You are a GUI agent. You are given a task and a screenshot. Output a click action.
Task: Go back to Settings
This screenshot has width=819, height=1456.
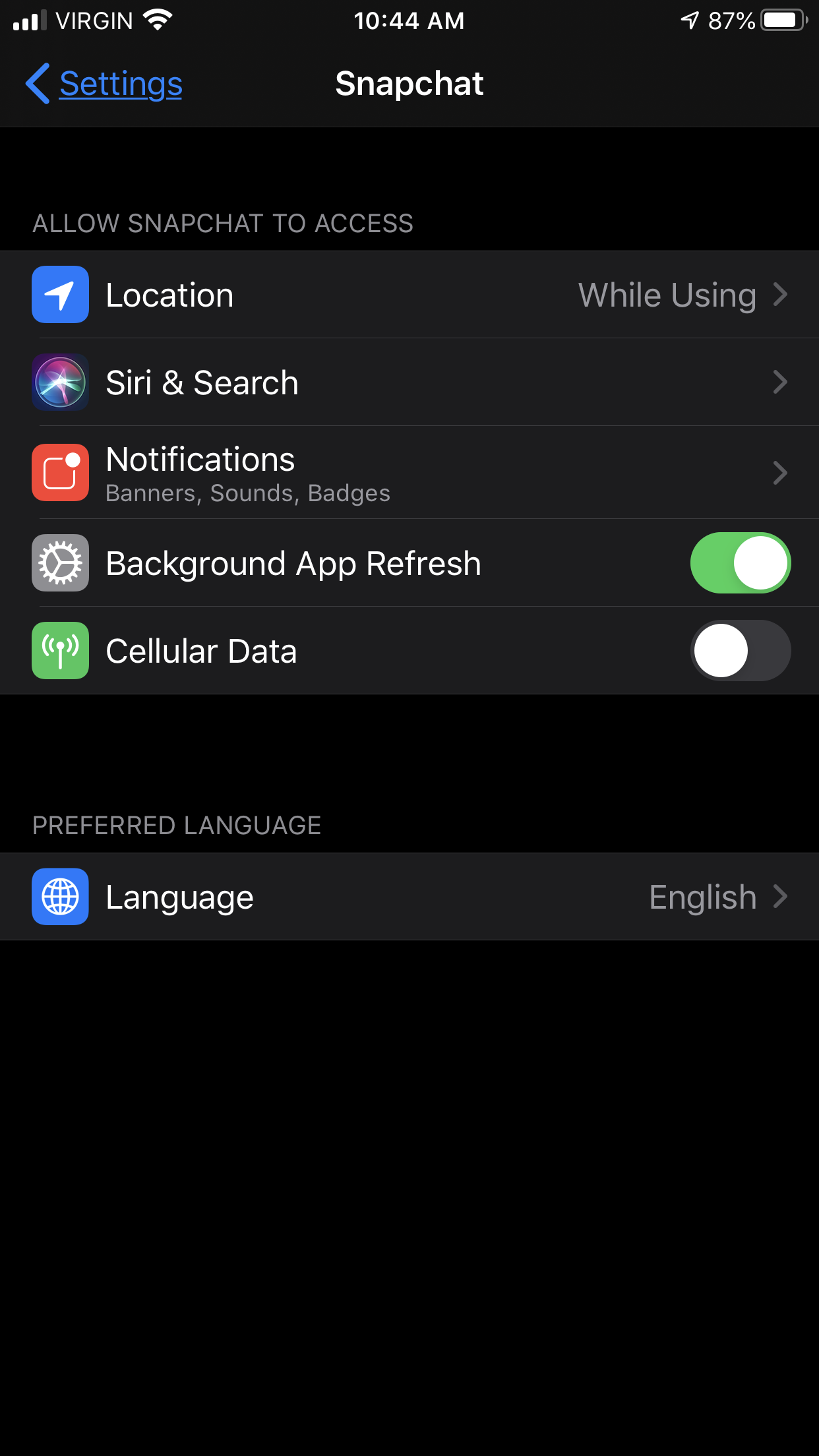[x=105, y=84]
